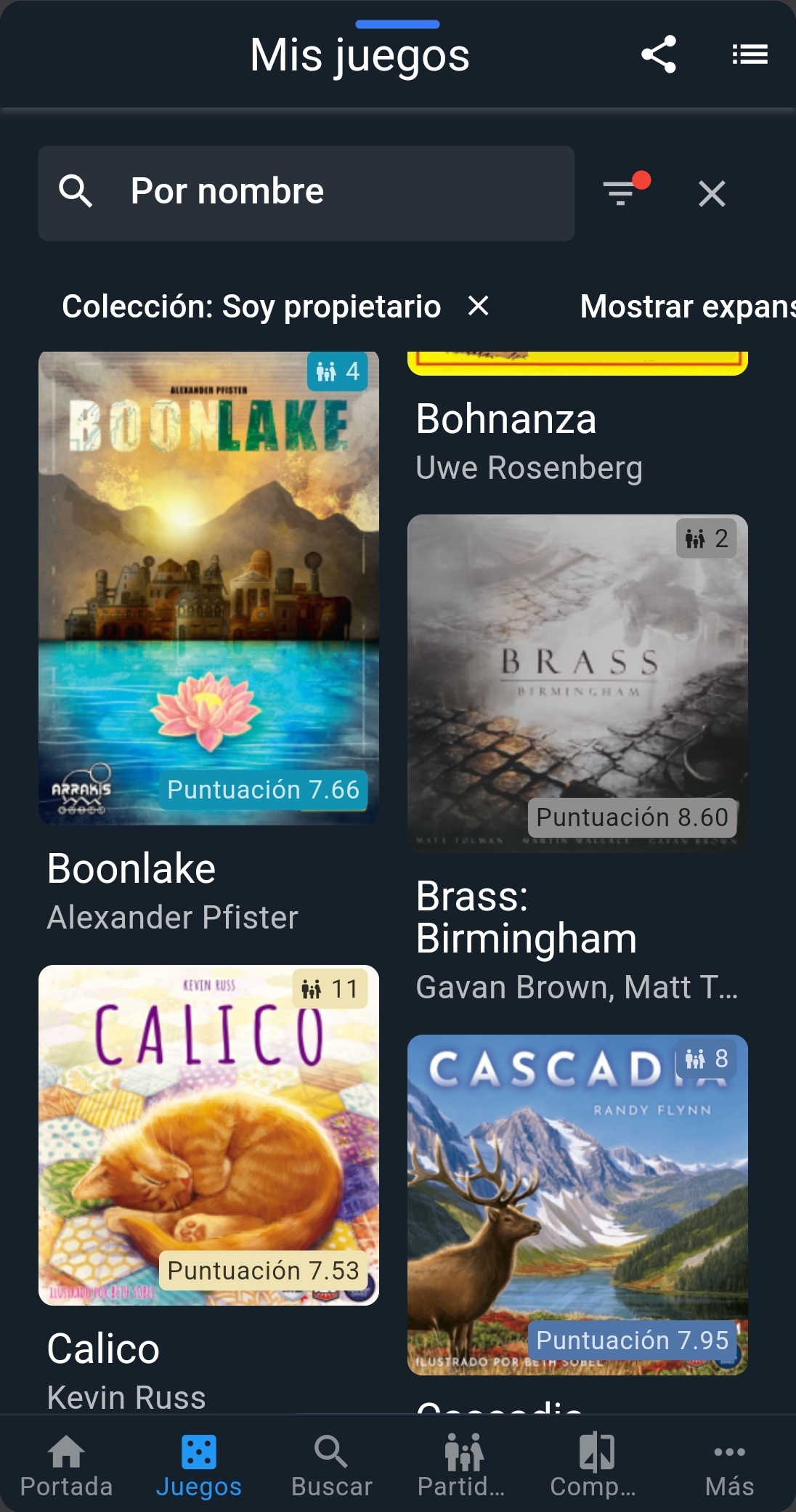Screen dimensions: 796x1512
Task: Switch to list view layout
Action: click(x=750, y=54)
